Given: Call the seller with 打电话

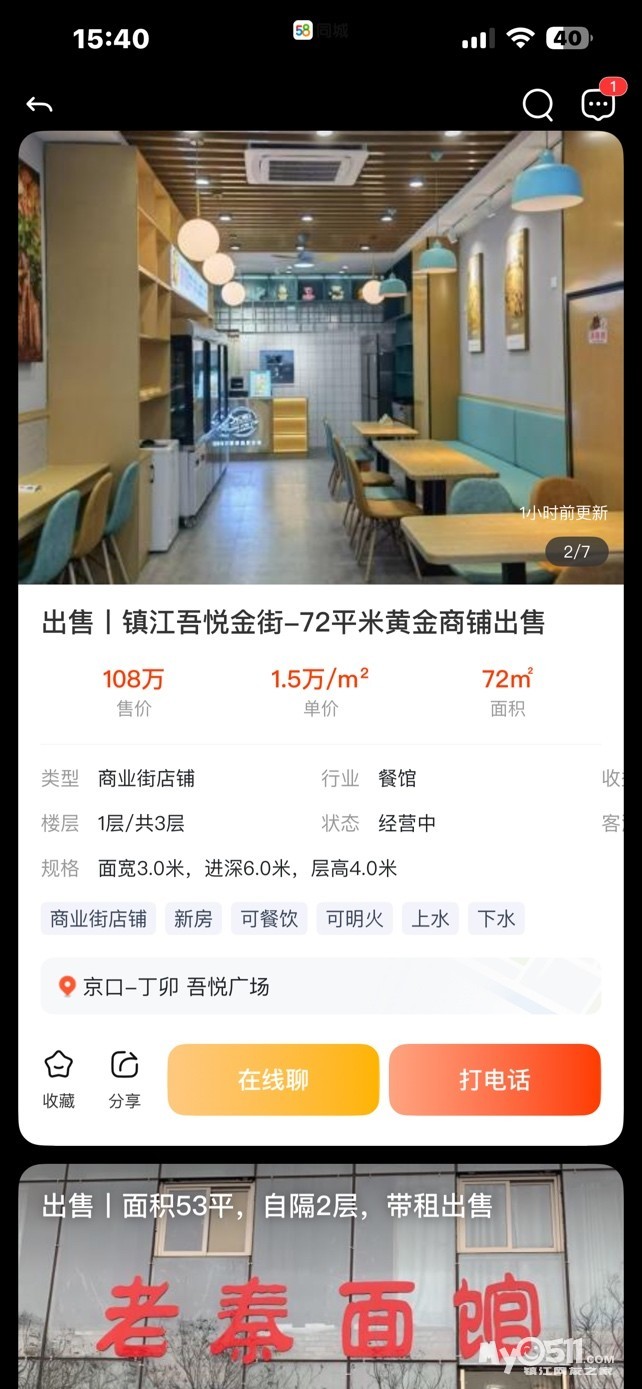Looking at the screenshot, I should [495, 1080].
